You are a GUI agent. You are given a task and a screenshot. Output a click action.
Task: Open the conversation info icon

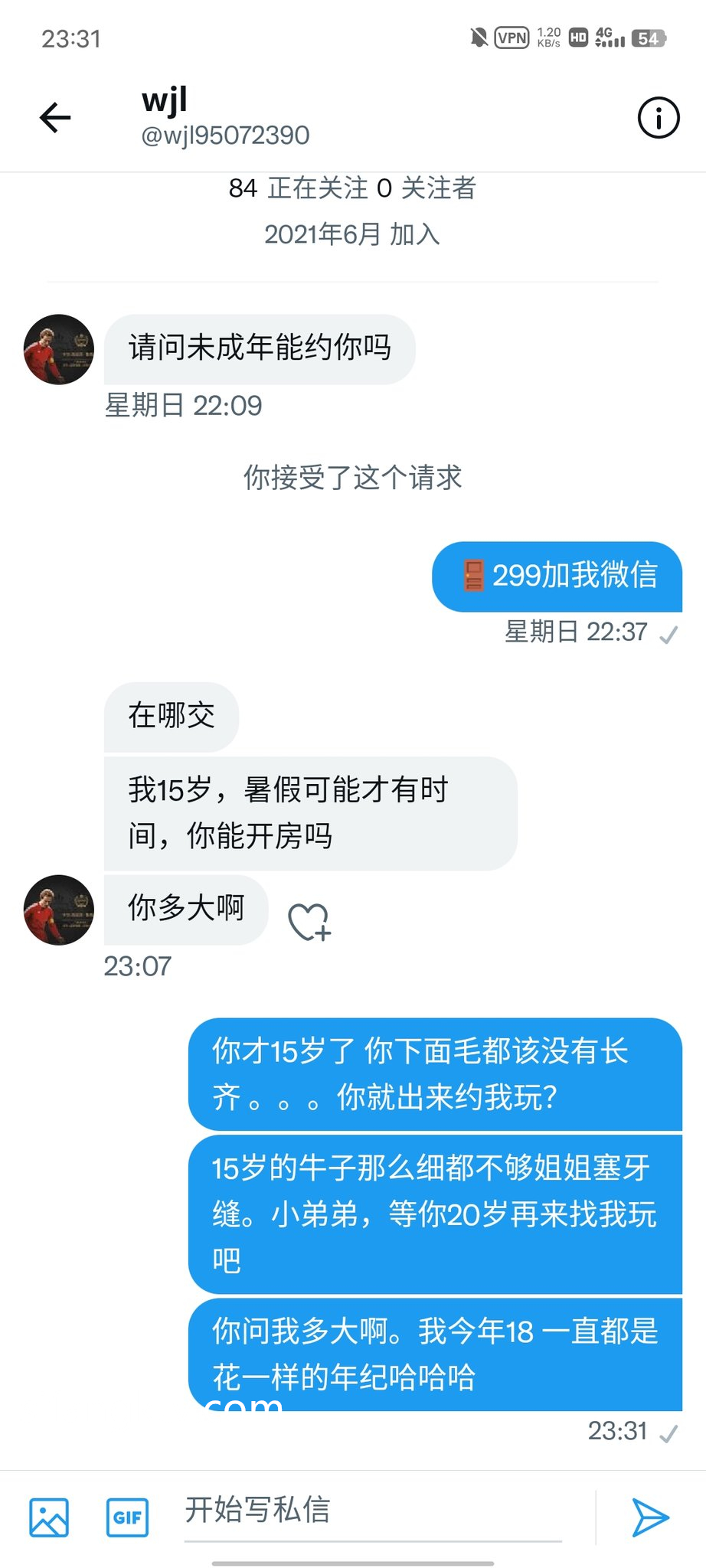658,118
